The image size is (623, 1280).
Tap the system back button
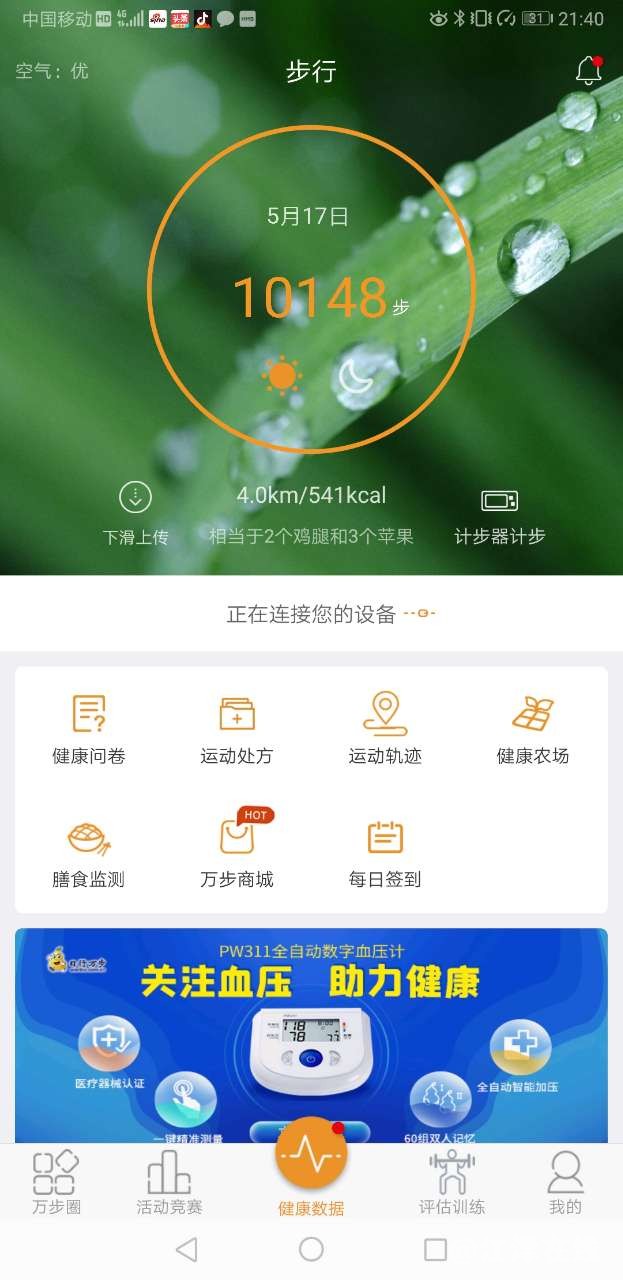(x=186, y=1249)
